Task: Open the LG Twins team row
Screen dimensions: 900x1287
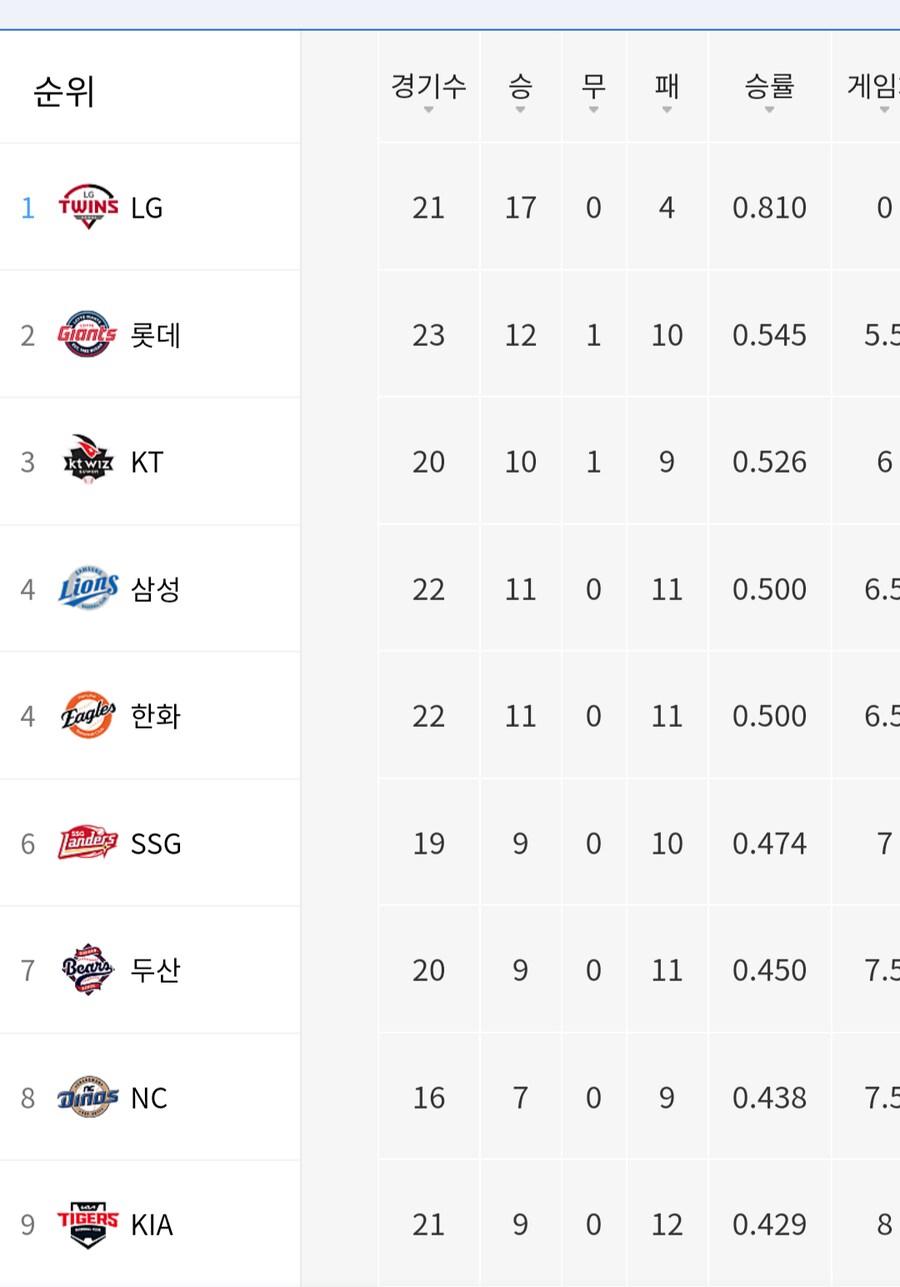Action: coord(146,207)
